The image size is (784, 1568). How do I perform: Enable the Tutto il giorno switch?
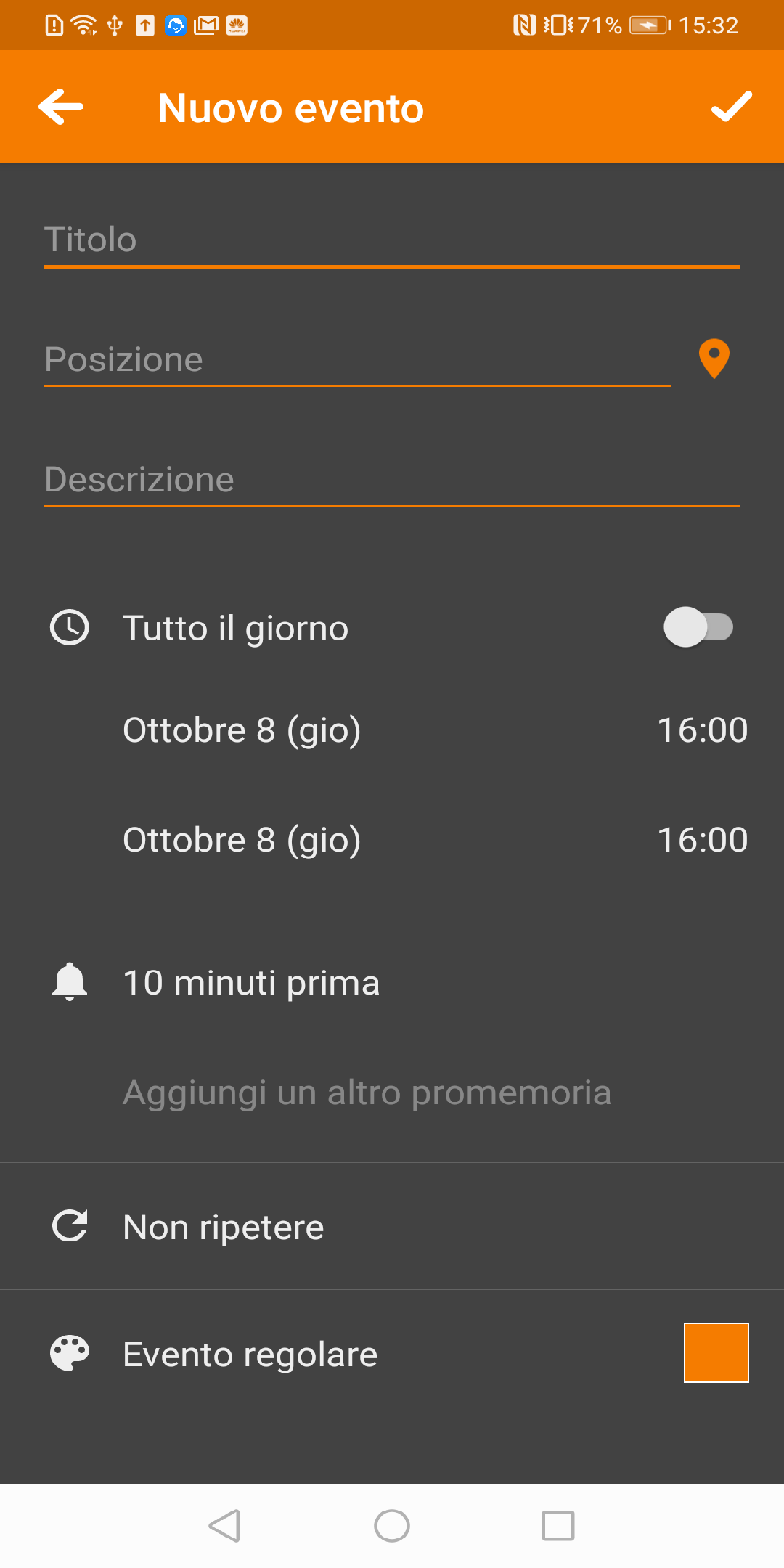click(x=698, y=627)
